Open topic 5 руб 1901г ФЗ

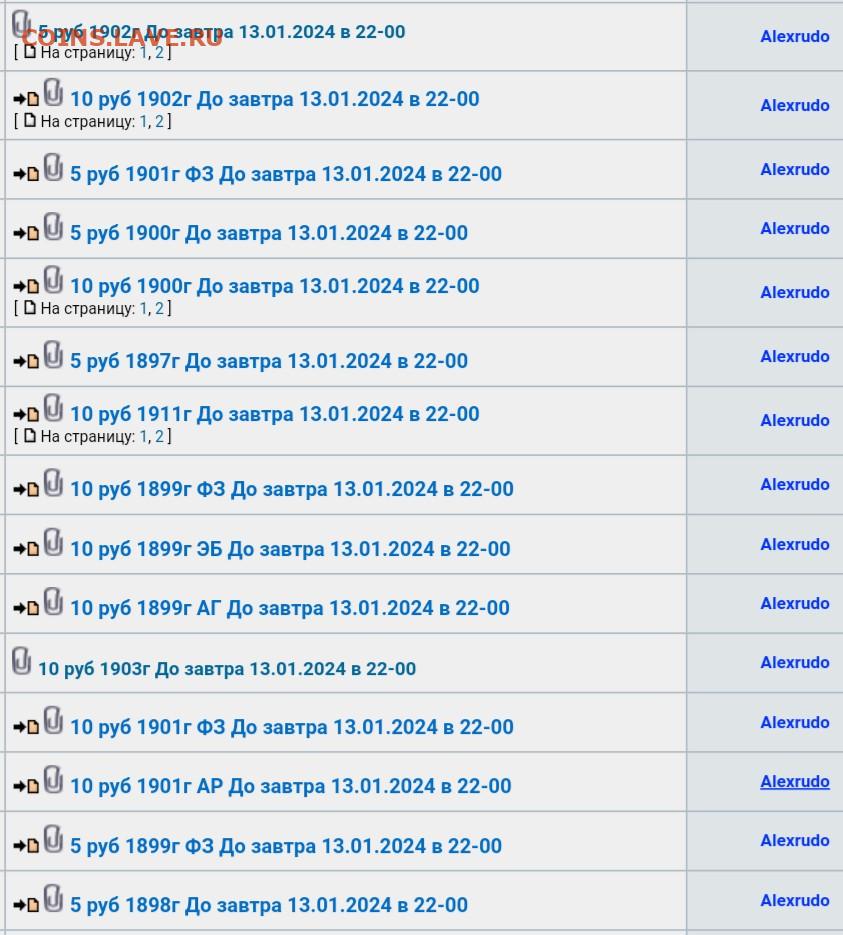pos(285,174)
